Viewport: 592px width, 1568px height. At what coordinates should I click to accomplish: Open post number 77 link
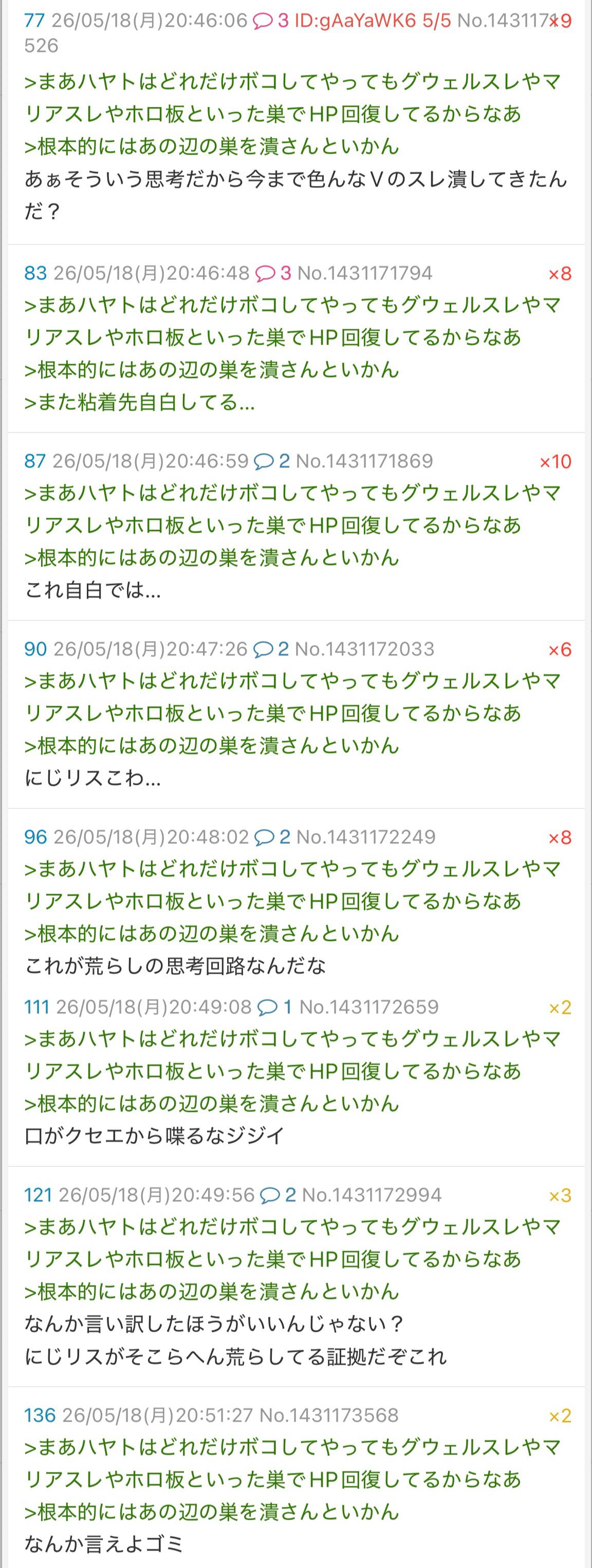[35, 21]
